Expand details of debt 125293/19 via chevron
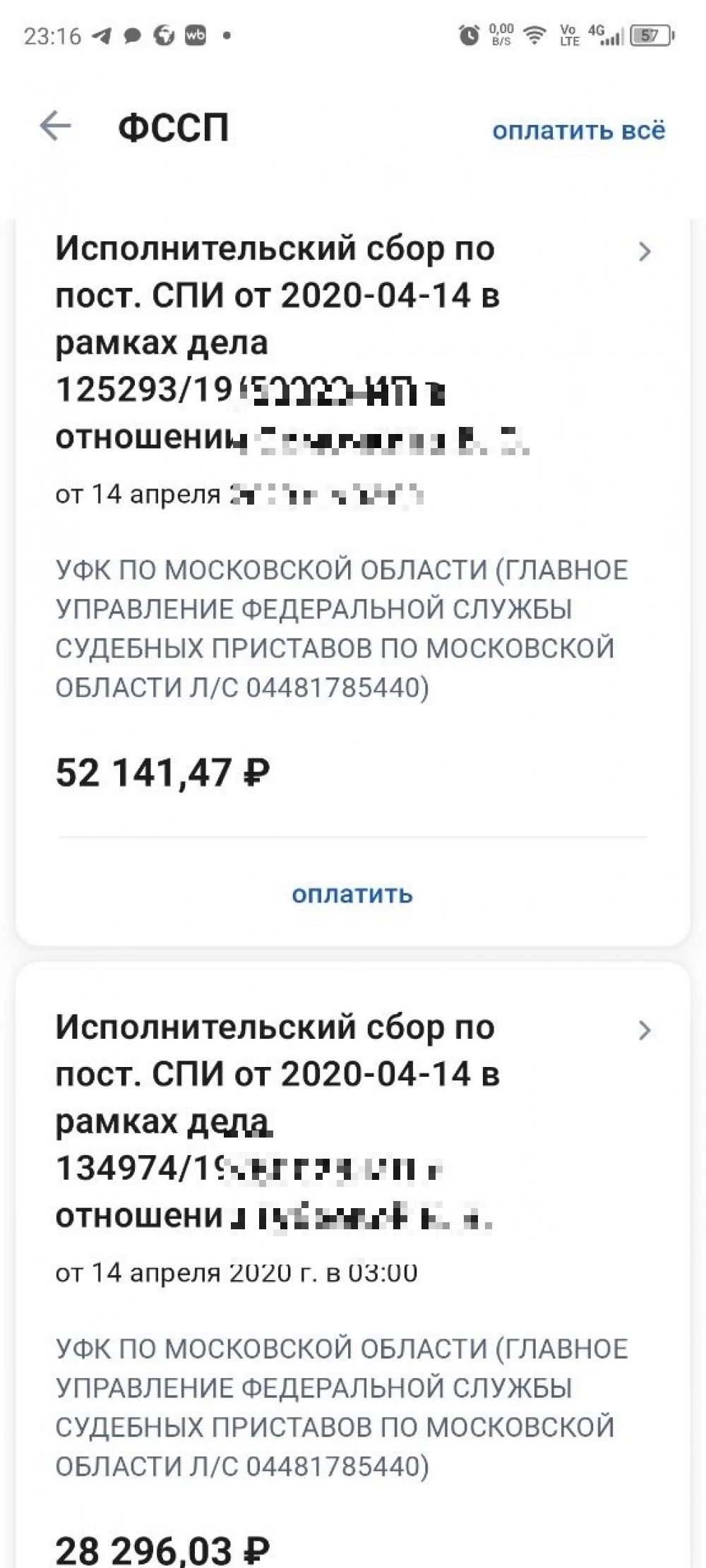 pyautogui.click(x=645, y=251)
